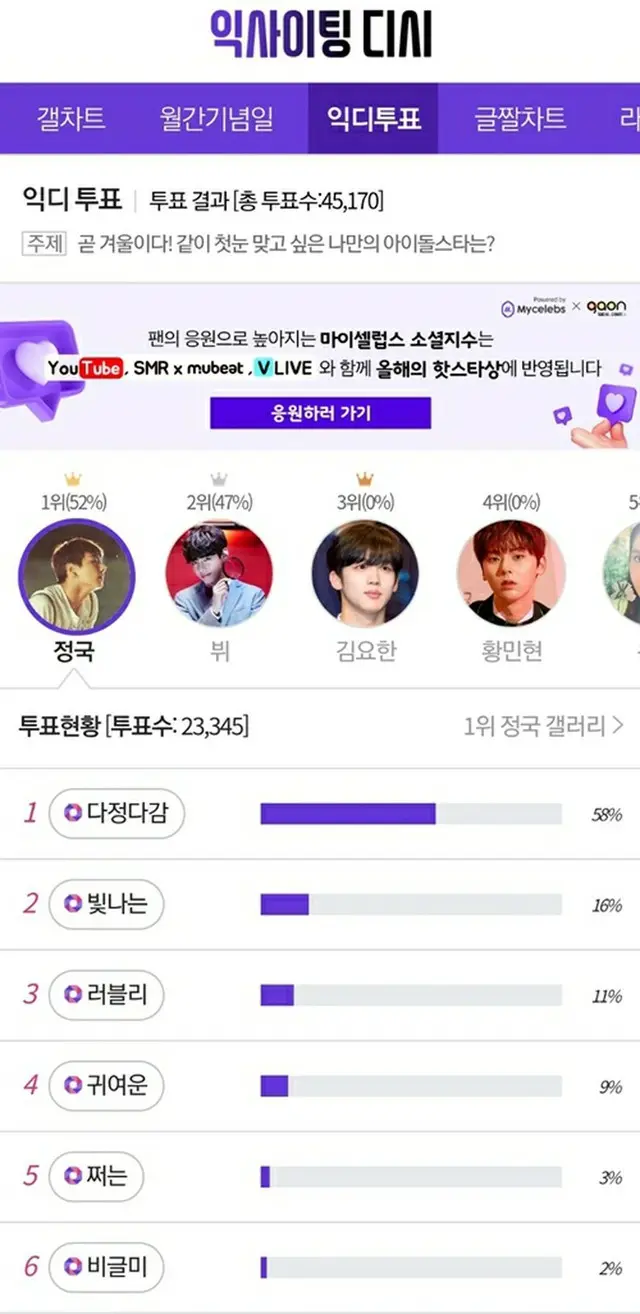Choose the 쩌는 keyword chip

tap(96, 1176)
